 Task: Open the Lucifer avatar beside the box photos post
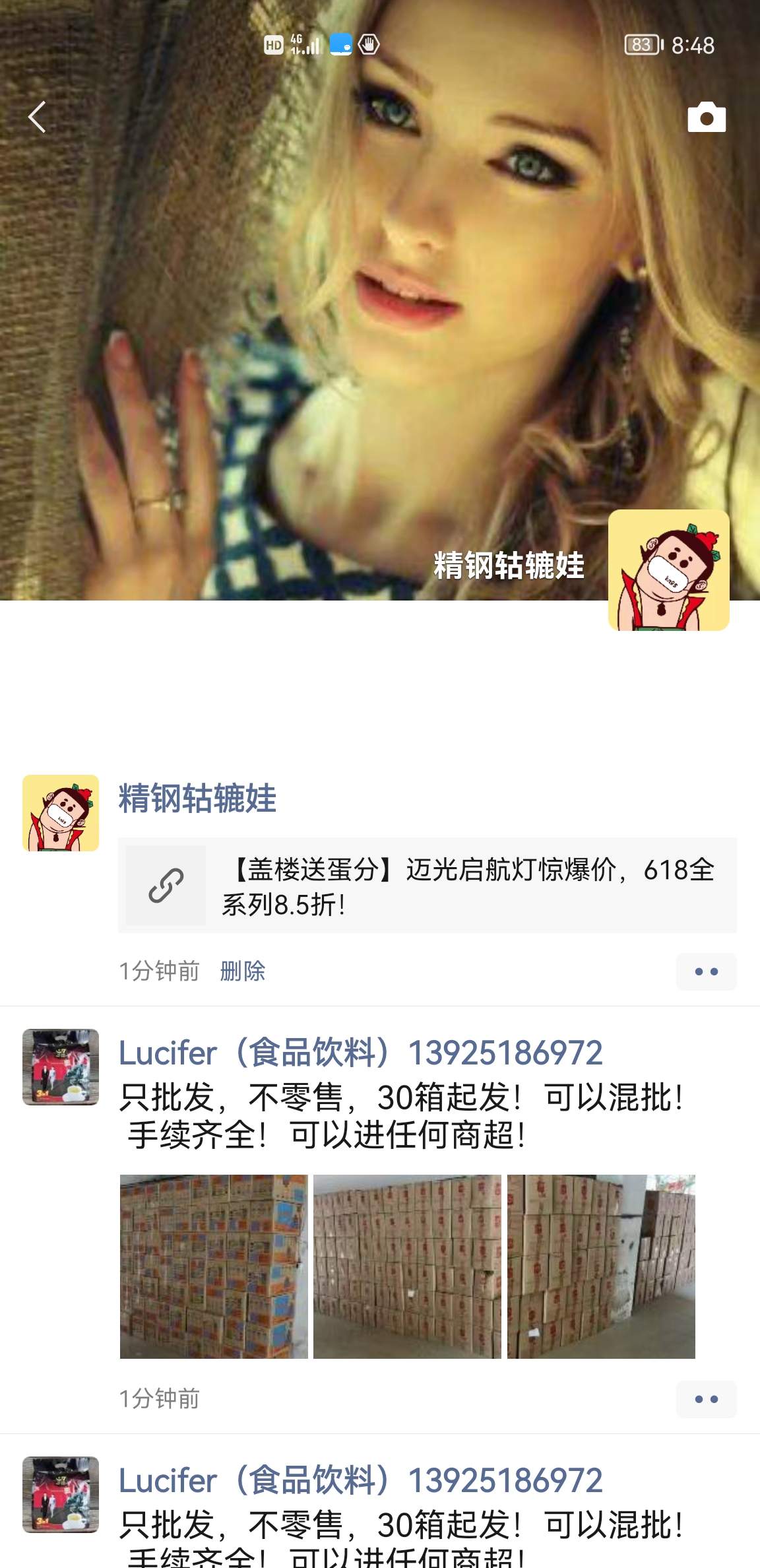pyautogui.click(x=61, y=1067)
